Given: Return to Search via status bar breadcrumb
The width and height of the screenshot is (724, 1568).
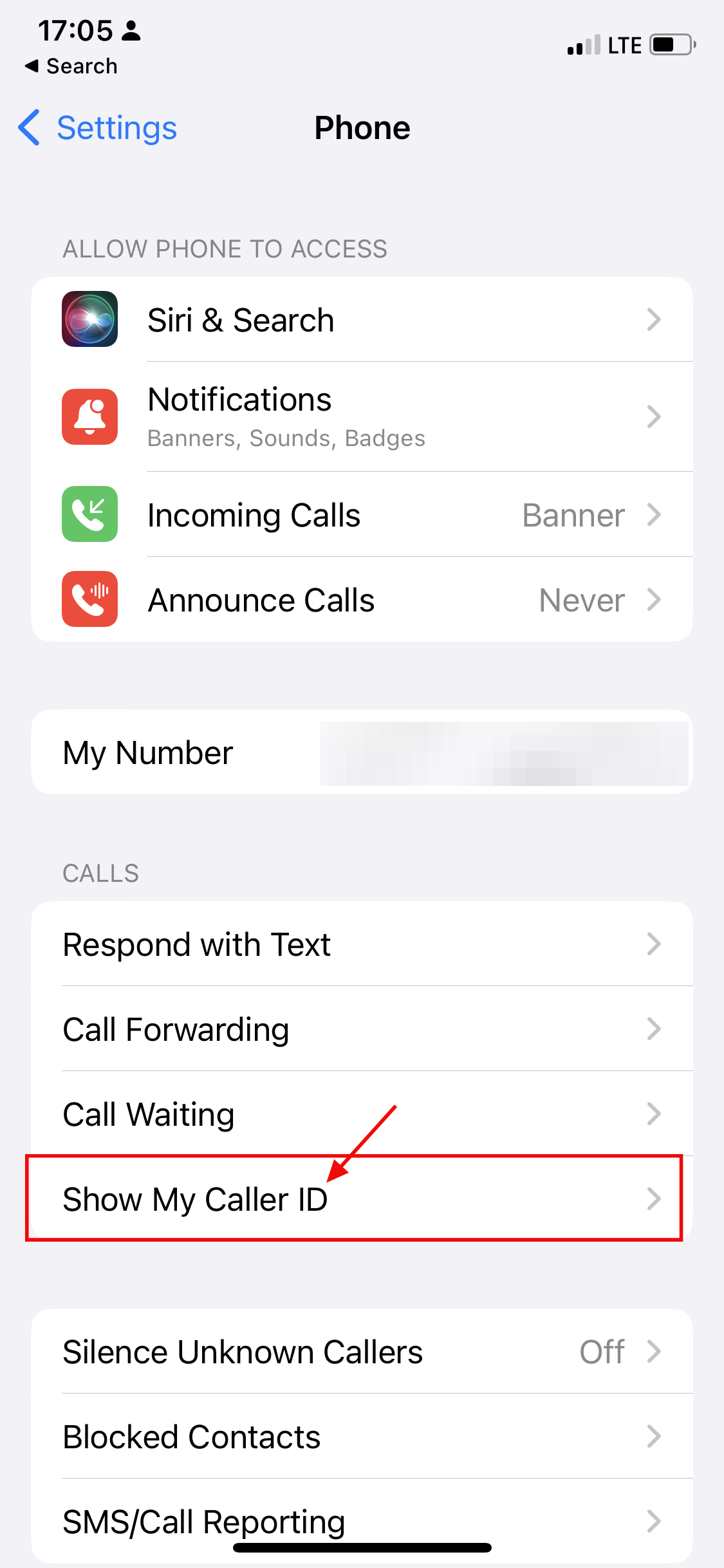Looking at the screenshot, I should (71, 66).
